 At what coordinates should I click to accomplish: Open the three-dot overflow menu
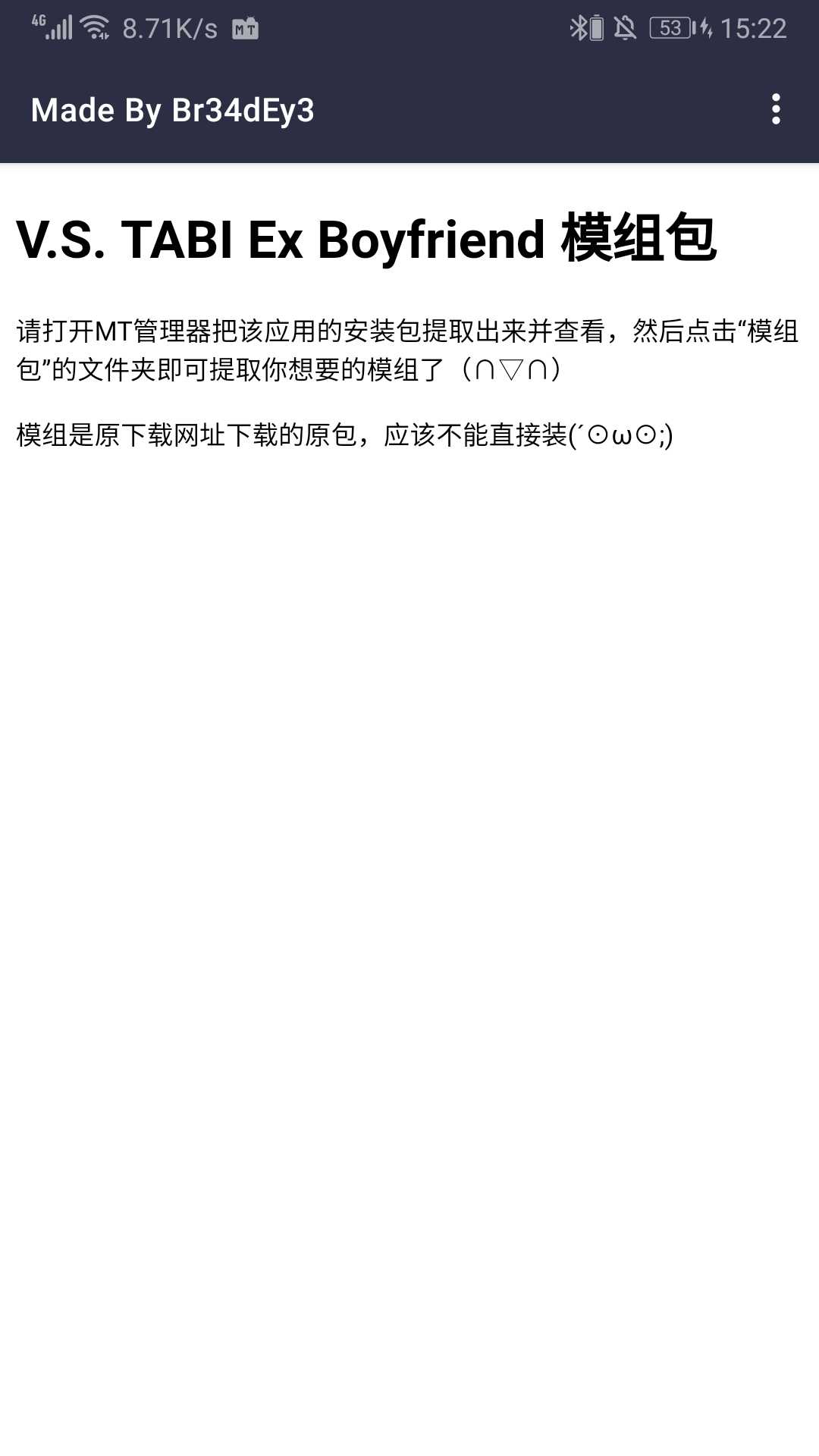coord(775,110)
